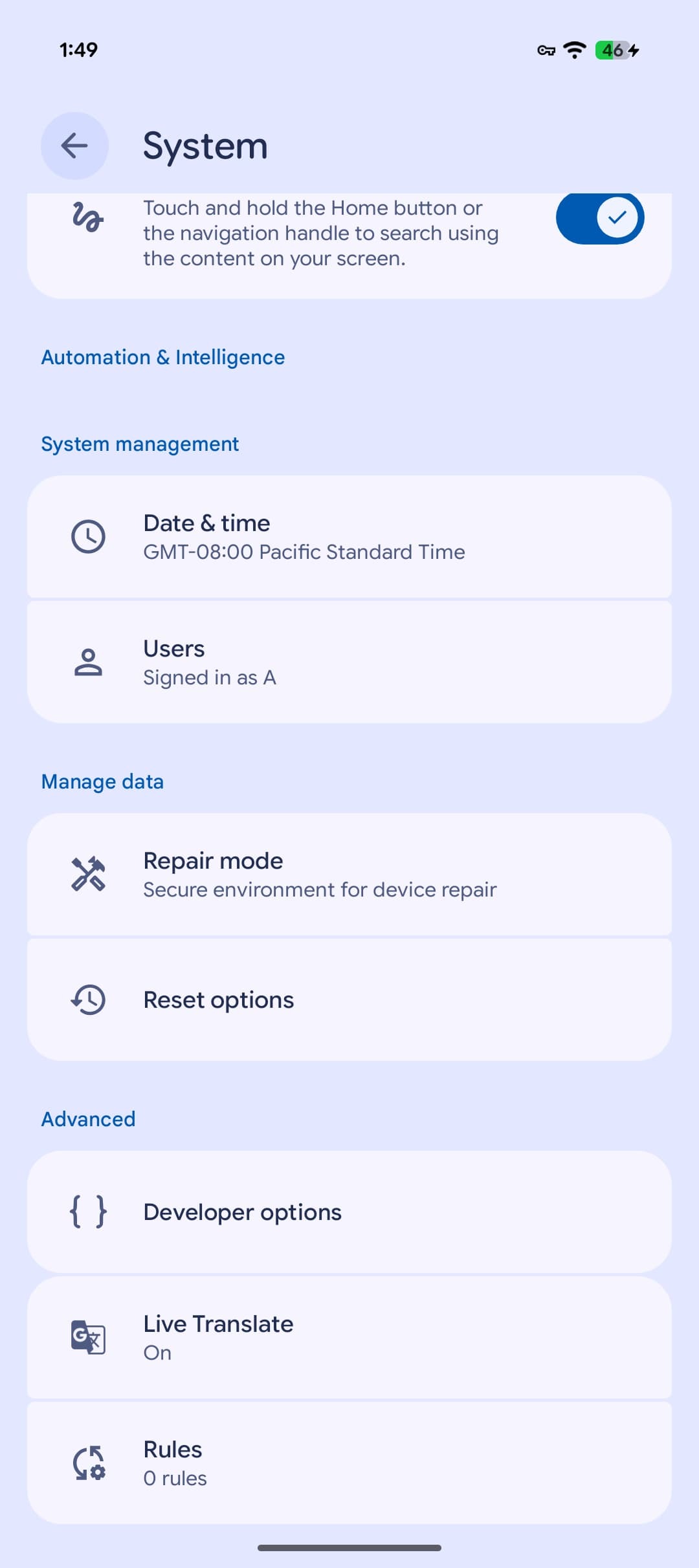Screen dimensions: 699x1568
Task: Expand the Advanced section
Action: pos(88,1118)
